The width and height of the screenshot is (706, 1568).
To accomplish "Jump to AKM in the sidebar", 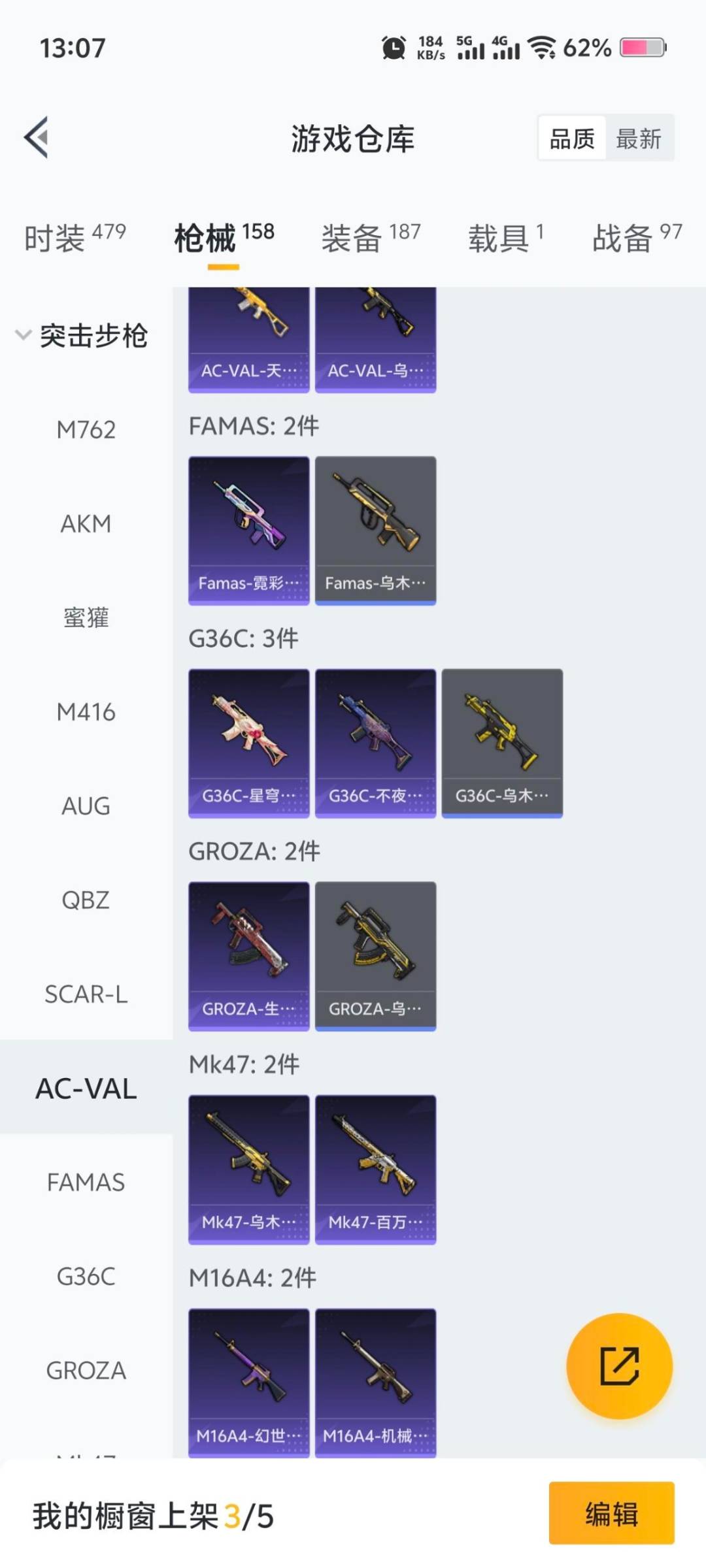I will [x=86, y=524].
